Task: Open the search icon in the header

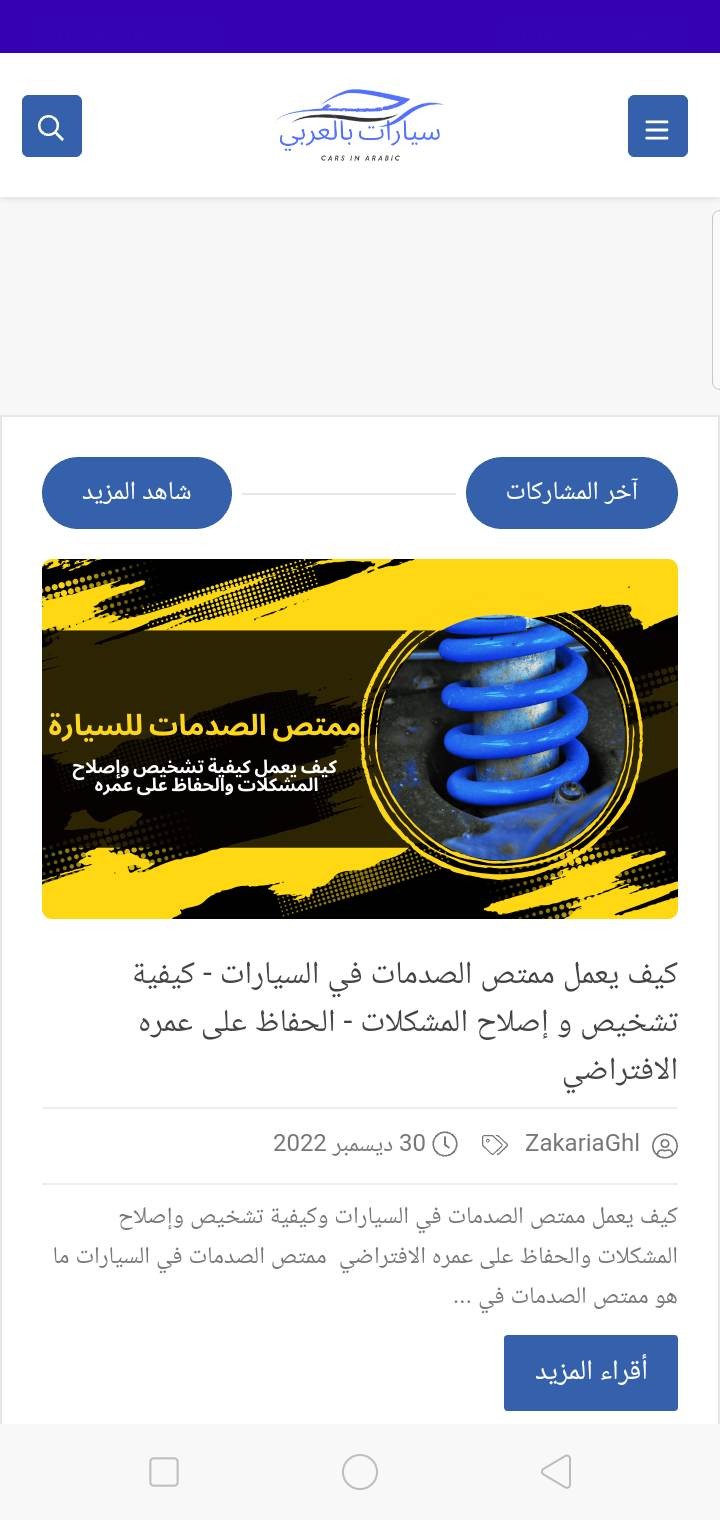Action: pyautogui.click(x=52, y=126)
